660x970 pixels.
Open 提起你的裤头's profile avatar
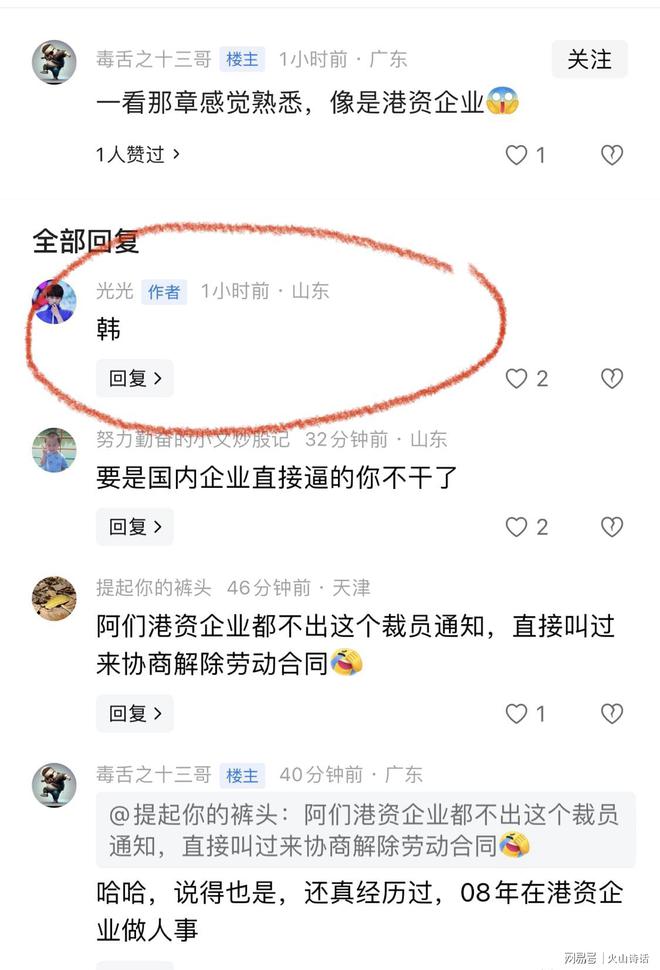(x=54, y=598)
